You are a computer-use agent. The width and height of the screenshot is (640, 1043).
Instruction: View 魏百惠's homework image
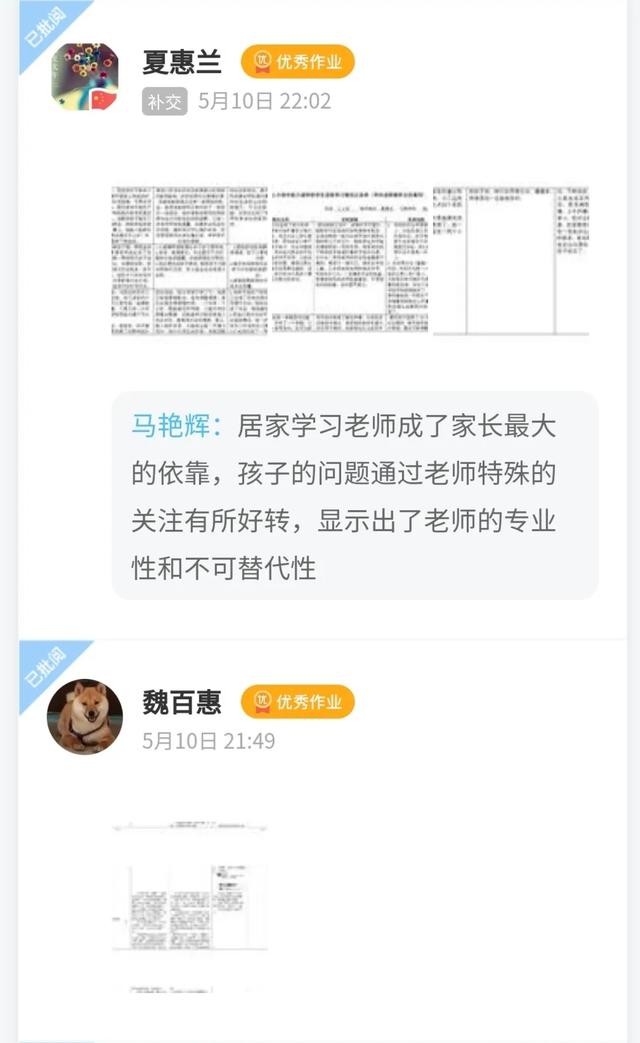190,905
